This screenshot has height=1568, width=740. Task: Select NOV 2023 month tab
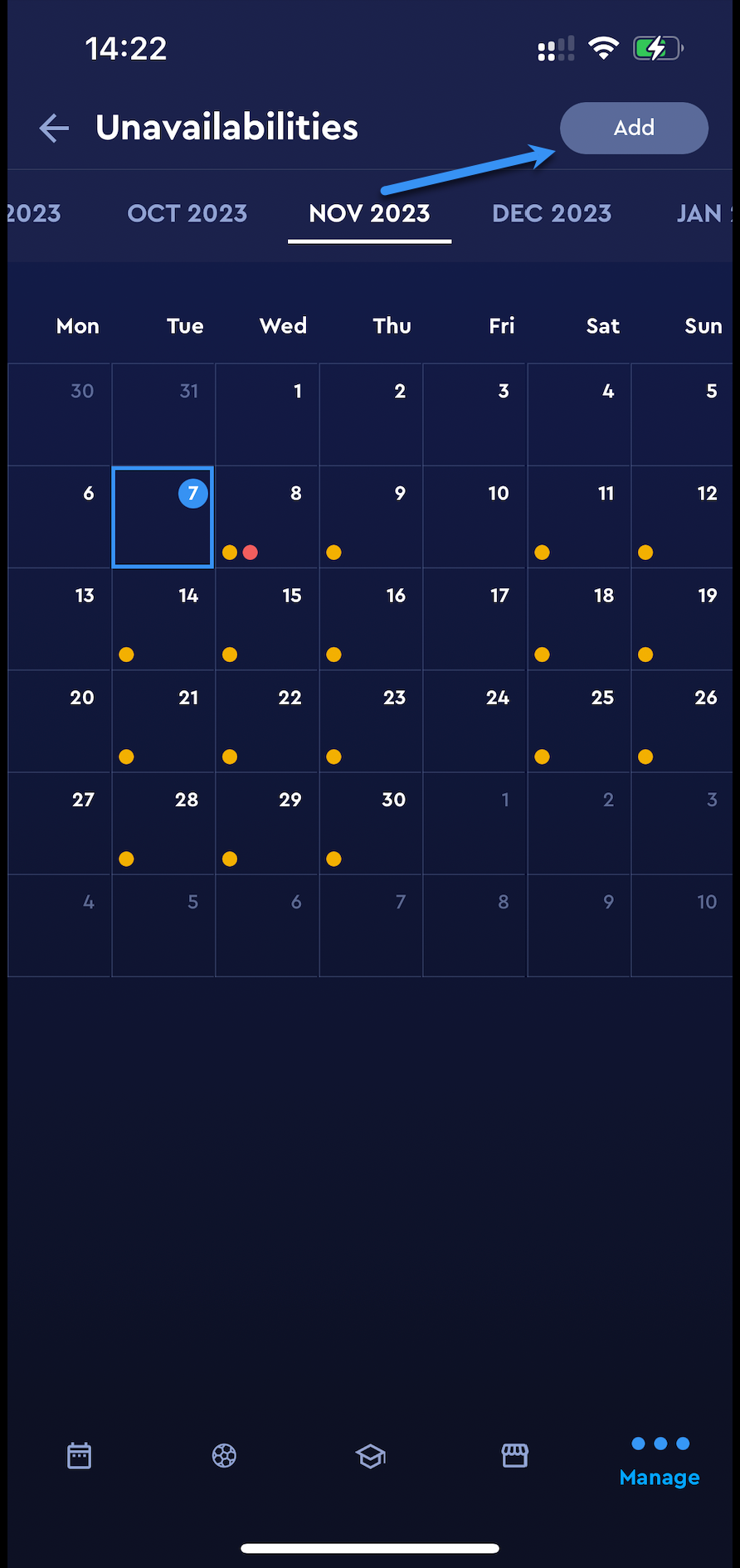370,214
